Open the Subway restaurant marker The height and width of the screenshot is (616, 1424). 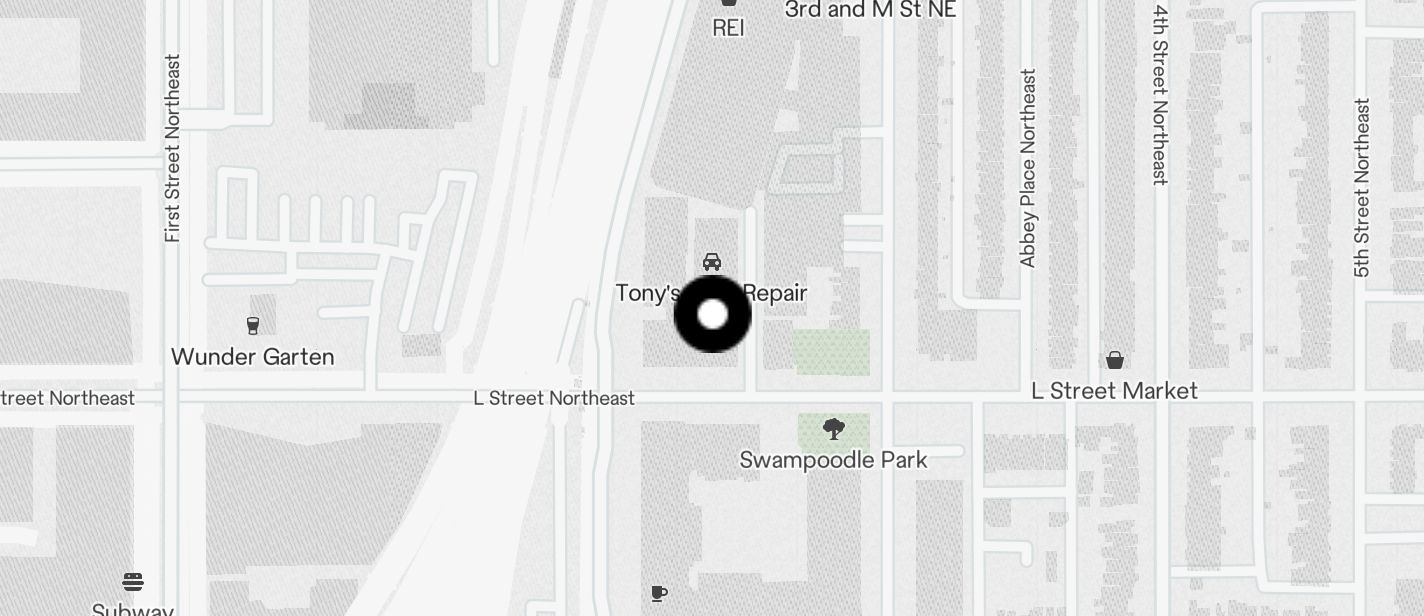(133, 581)
